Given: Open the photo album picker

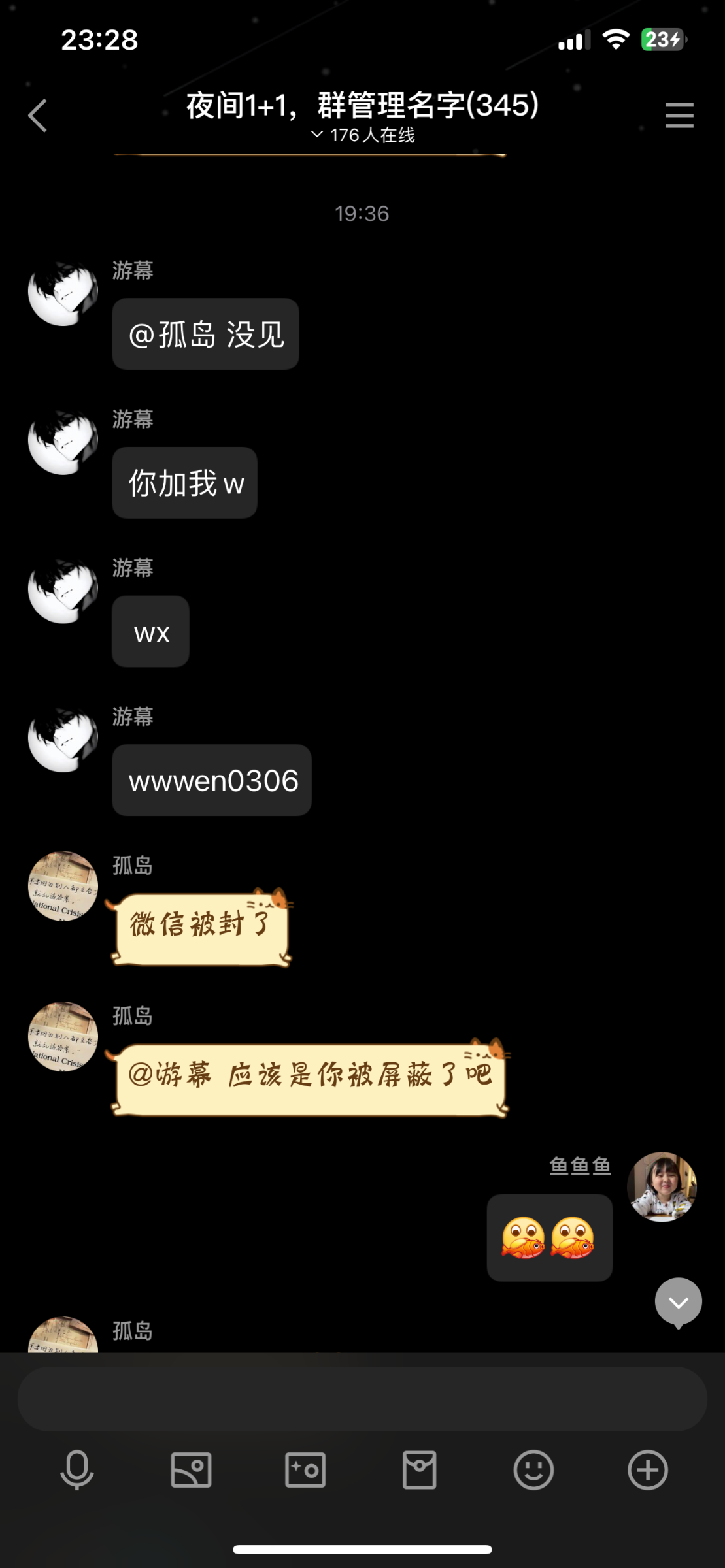Looking at the screenshot, I should [191, 1470].
